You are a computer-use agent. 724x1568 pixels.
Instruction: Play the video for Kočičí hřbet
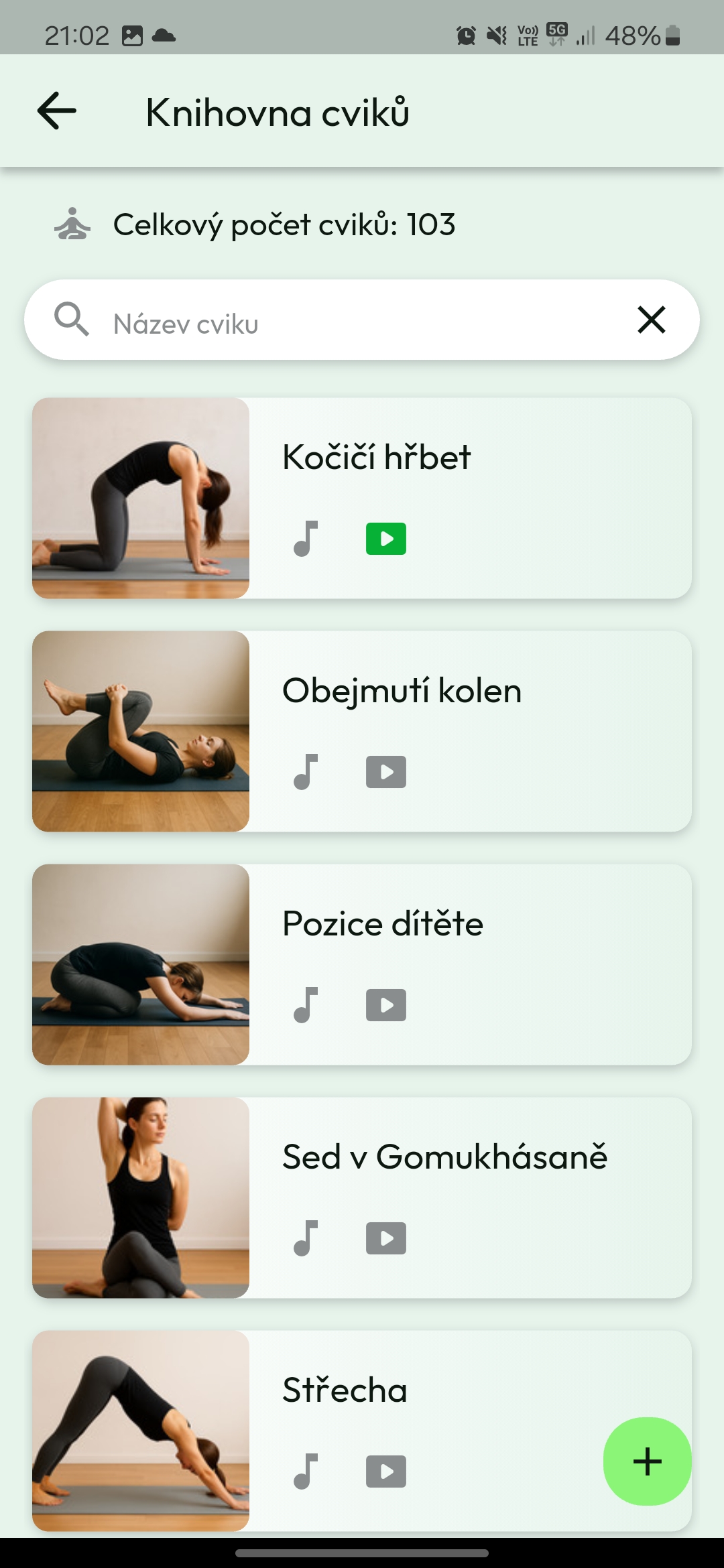click(x=385, y=539)
